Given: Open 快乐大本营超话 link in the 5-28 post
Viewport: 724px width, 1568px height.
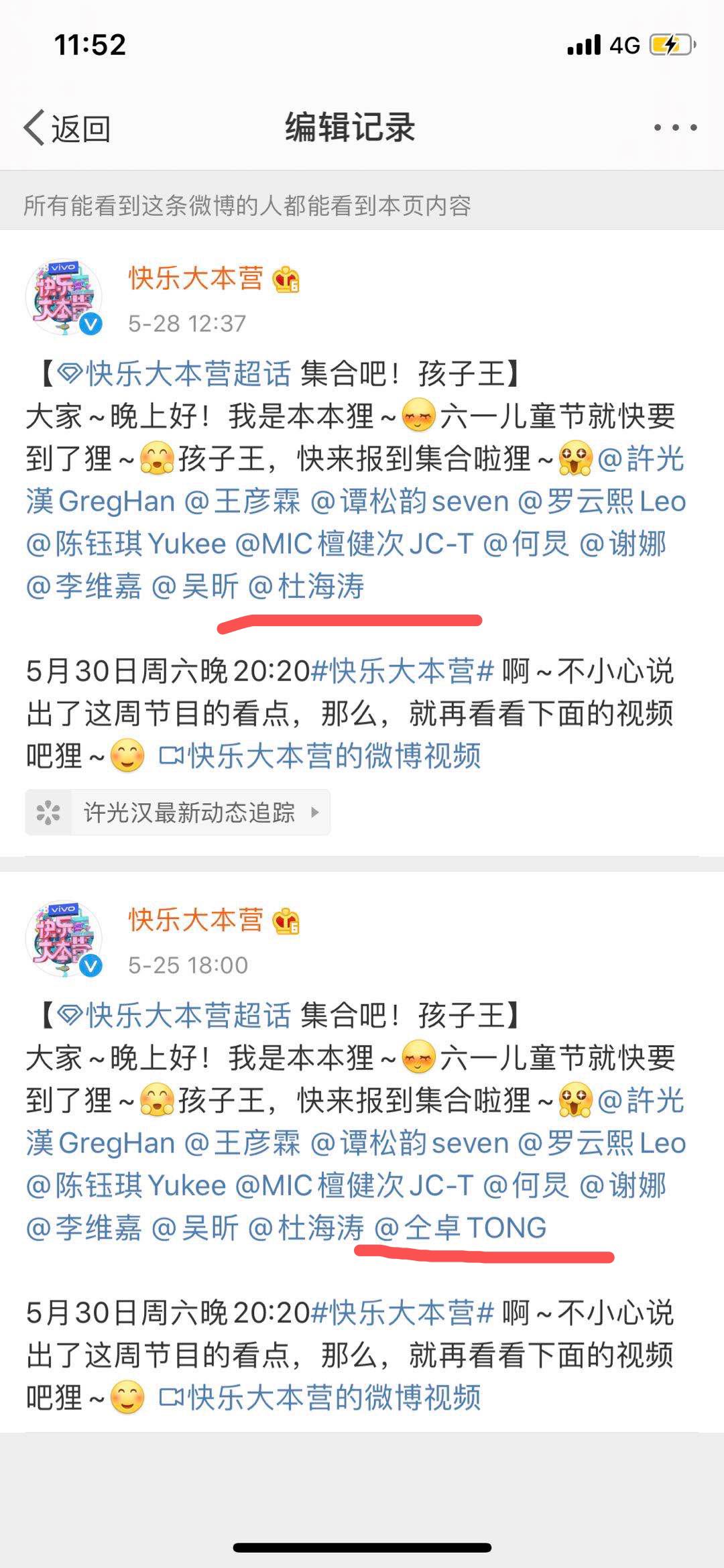Looking at the screenshot, I should (176, 373).
